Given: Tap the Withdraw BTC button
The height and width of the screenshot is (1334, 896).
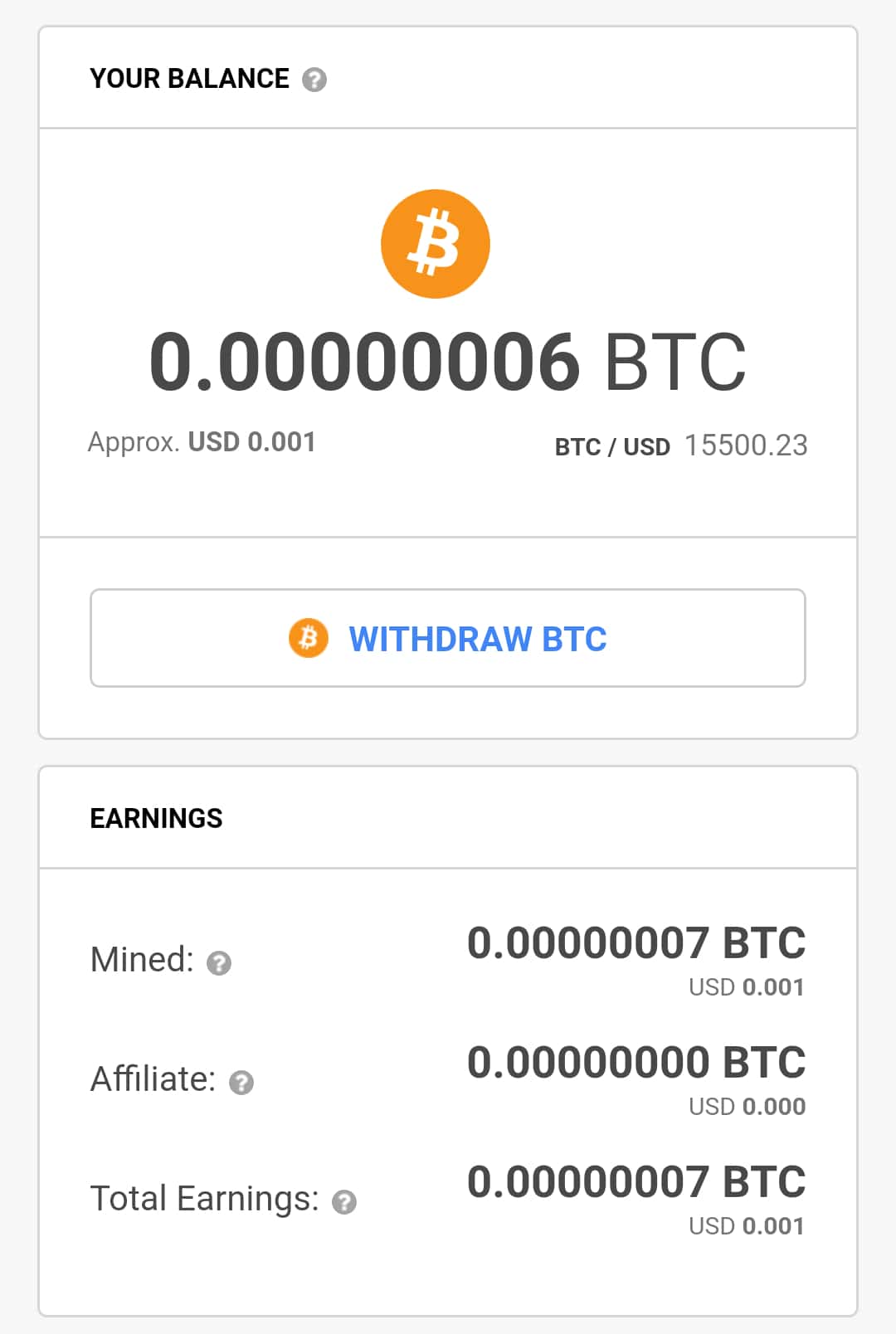Looking at the screenshot, I should pos(448,638).
